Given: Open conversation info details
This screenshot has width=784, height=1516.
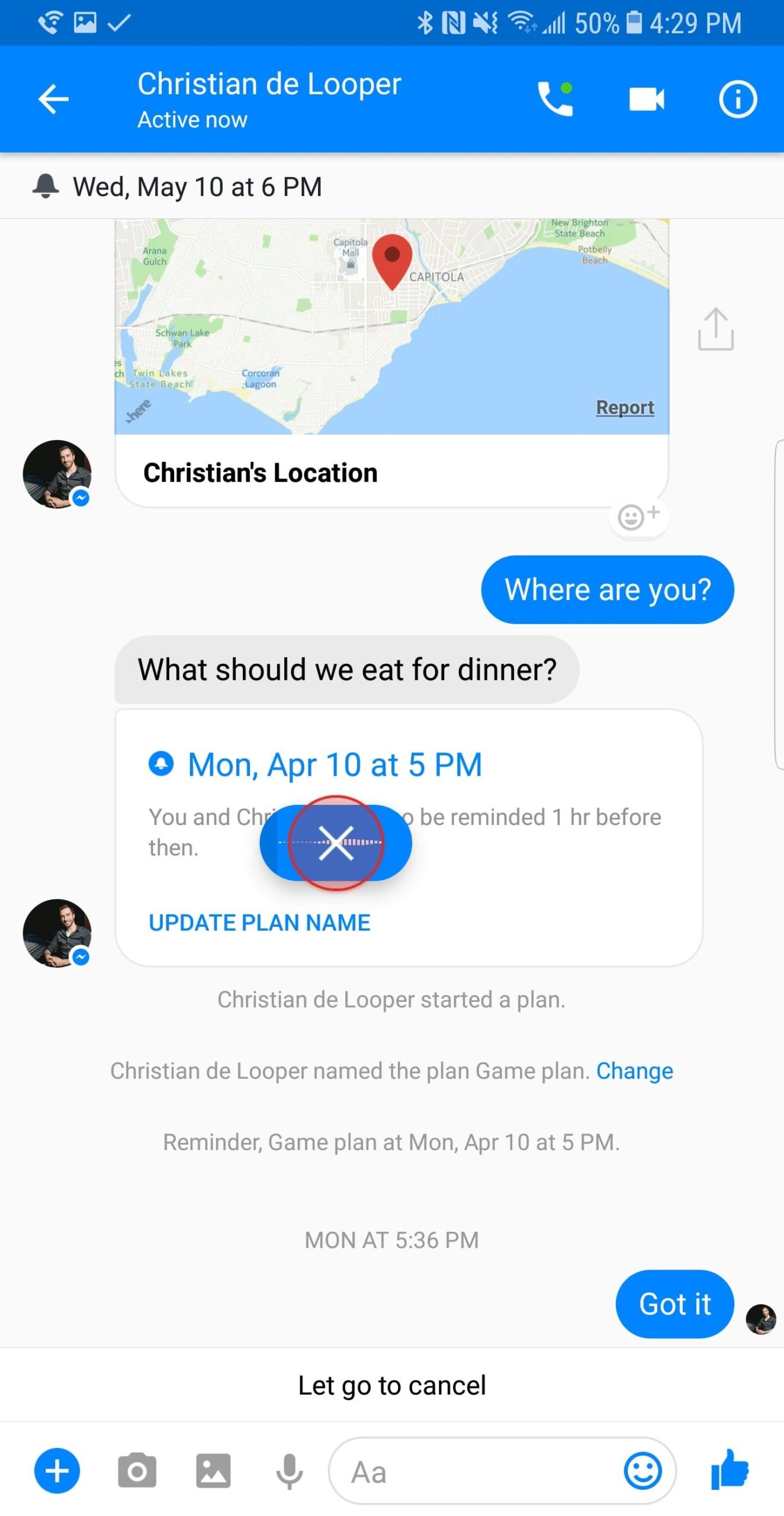Looking at the screenshot, I should (x=737, y=99).
